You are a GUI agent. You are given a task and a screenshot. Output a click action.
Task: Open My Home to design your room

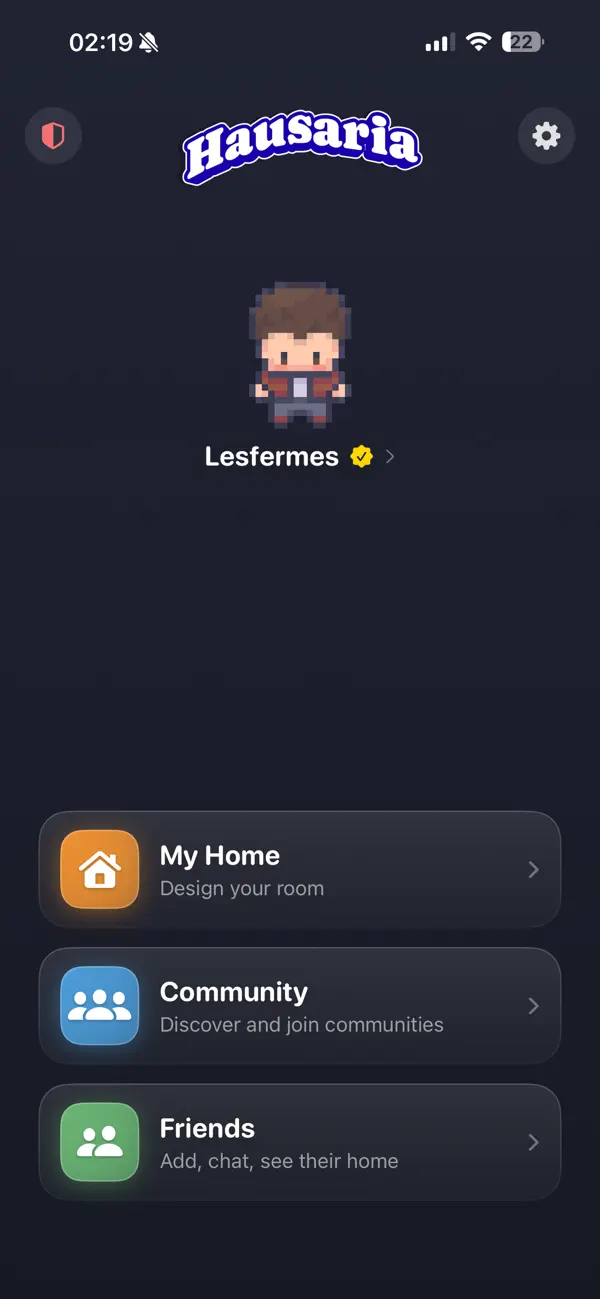[x=300, y=869]
